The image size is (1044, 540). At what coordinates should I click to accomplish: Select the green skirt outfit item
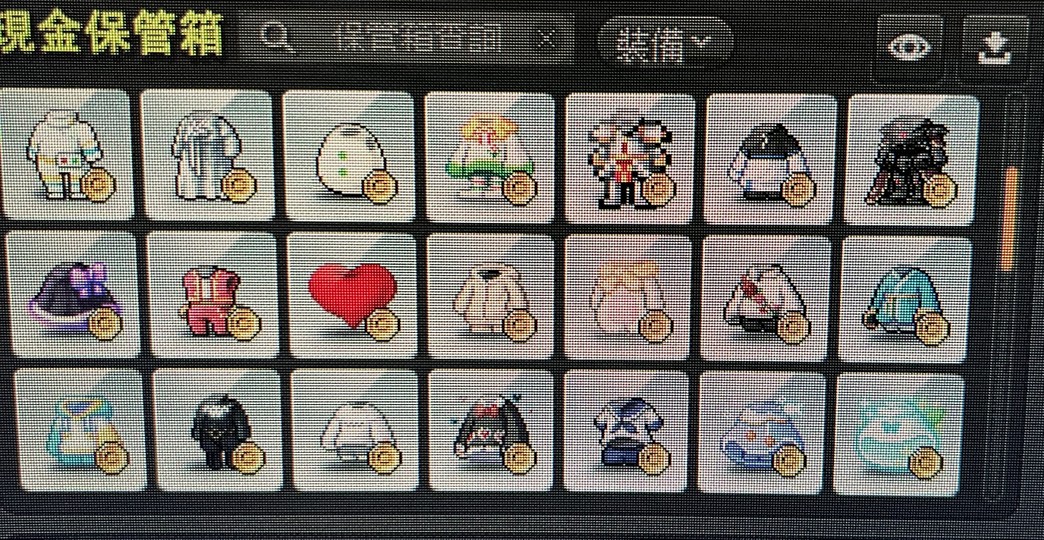(x=489, y=155)
